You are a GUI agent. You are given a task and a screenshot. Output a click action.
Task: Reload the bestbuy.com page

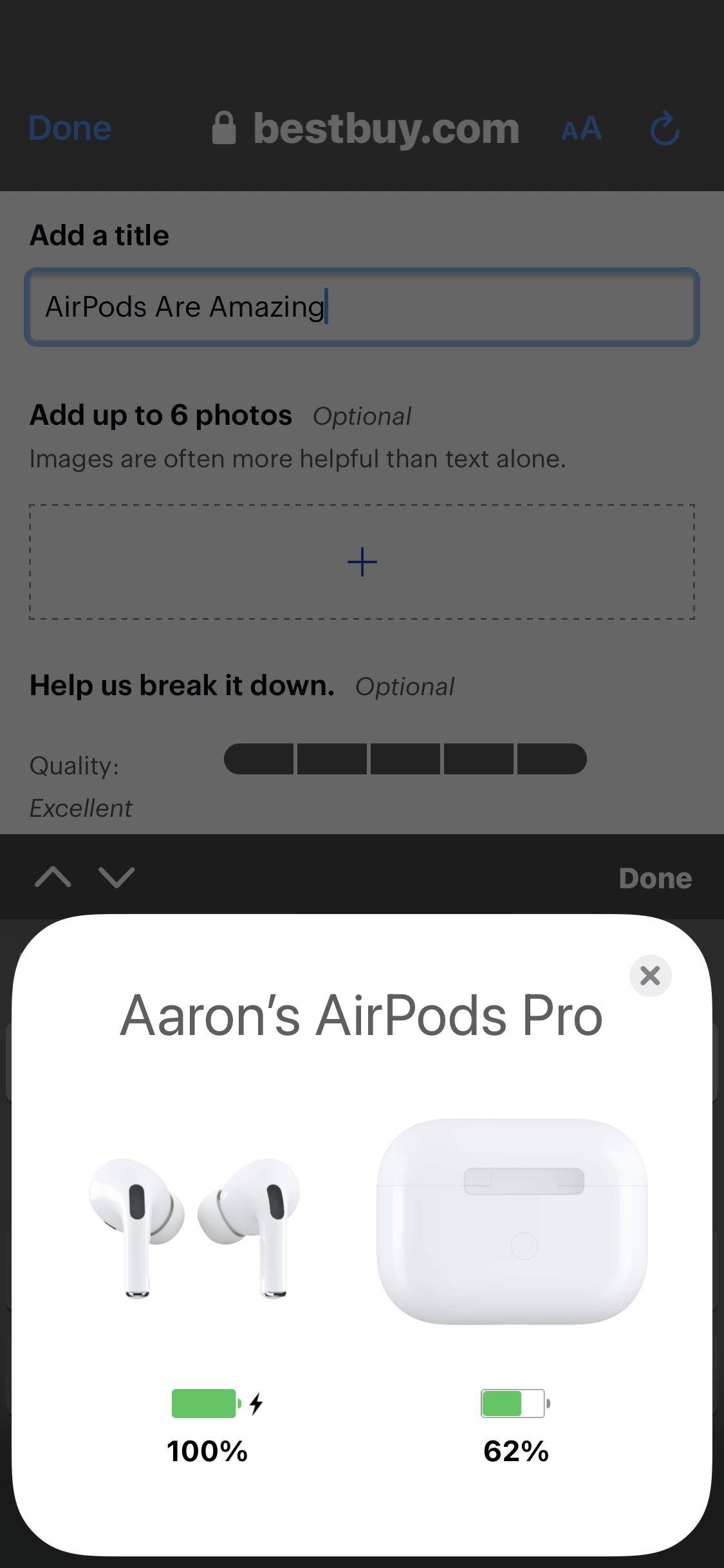(x=665, y=129)
